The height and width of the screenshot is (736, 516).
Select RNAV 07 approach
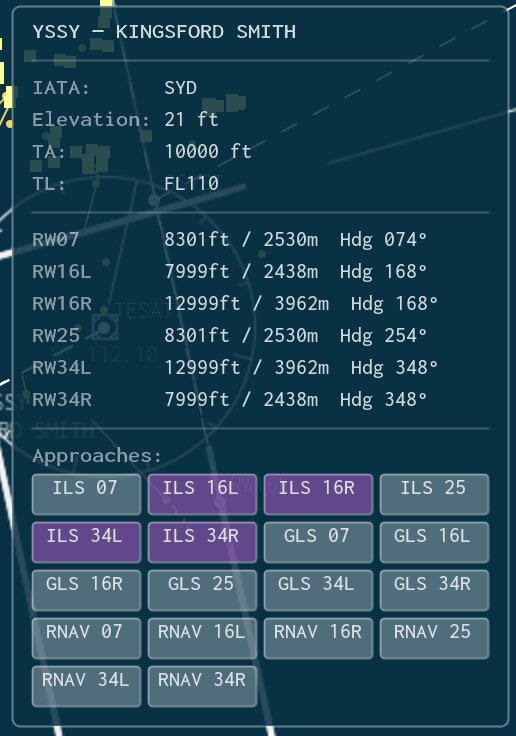pos(86,638)
